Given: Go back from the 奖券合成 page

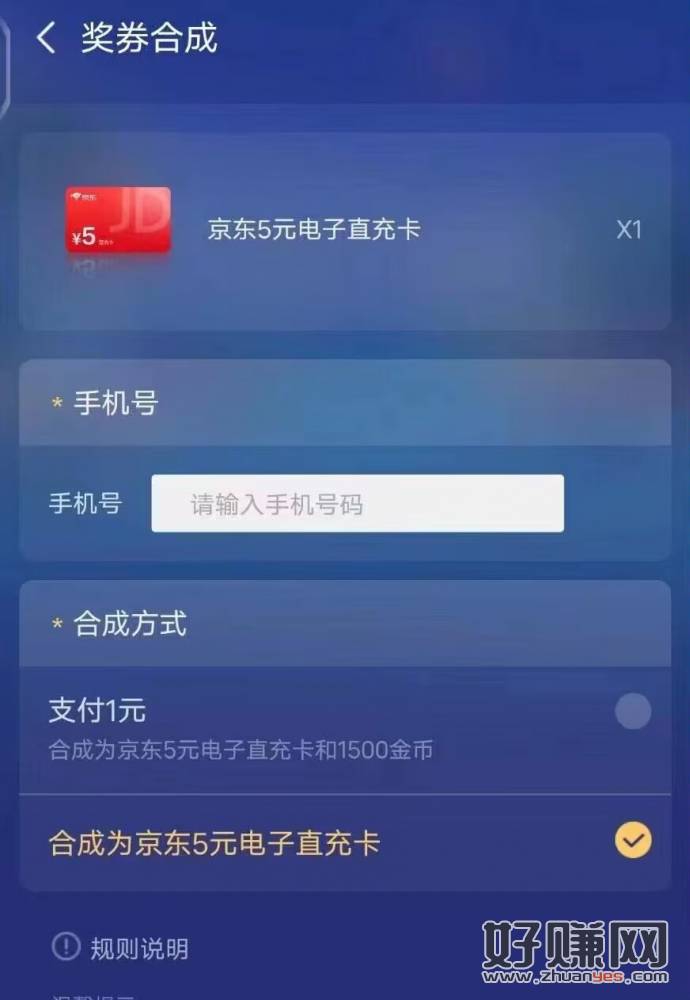Looking at the screenshot, I should [45, 39].
